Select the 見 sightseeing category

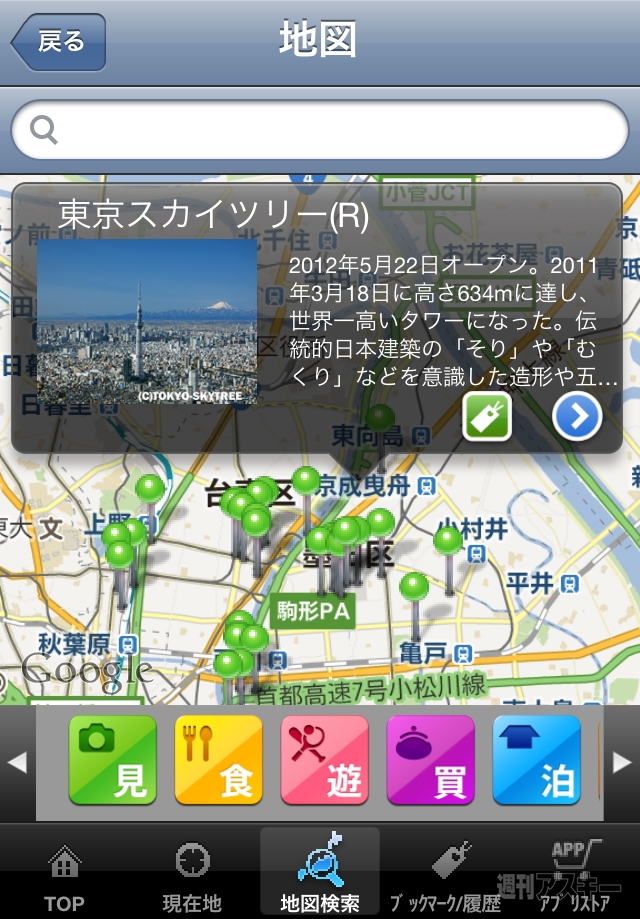pyautogui.click(x=112, y=760)
